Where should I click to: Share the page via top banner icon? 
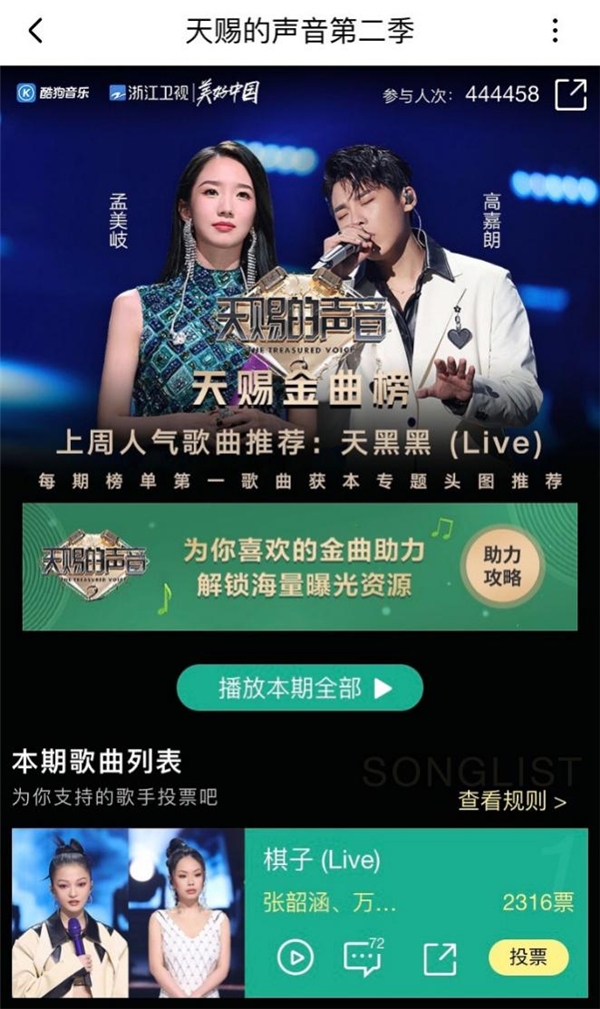571,95
